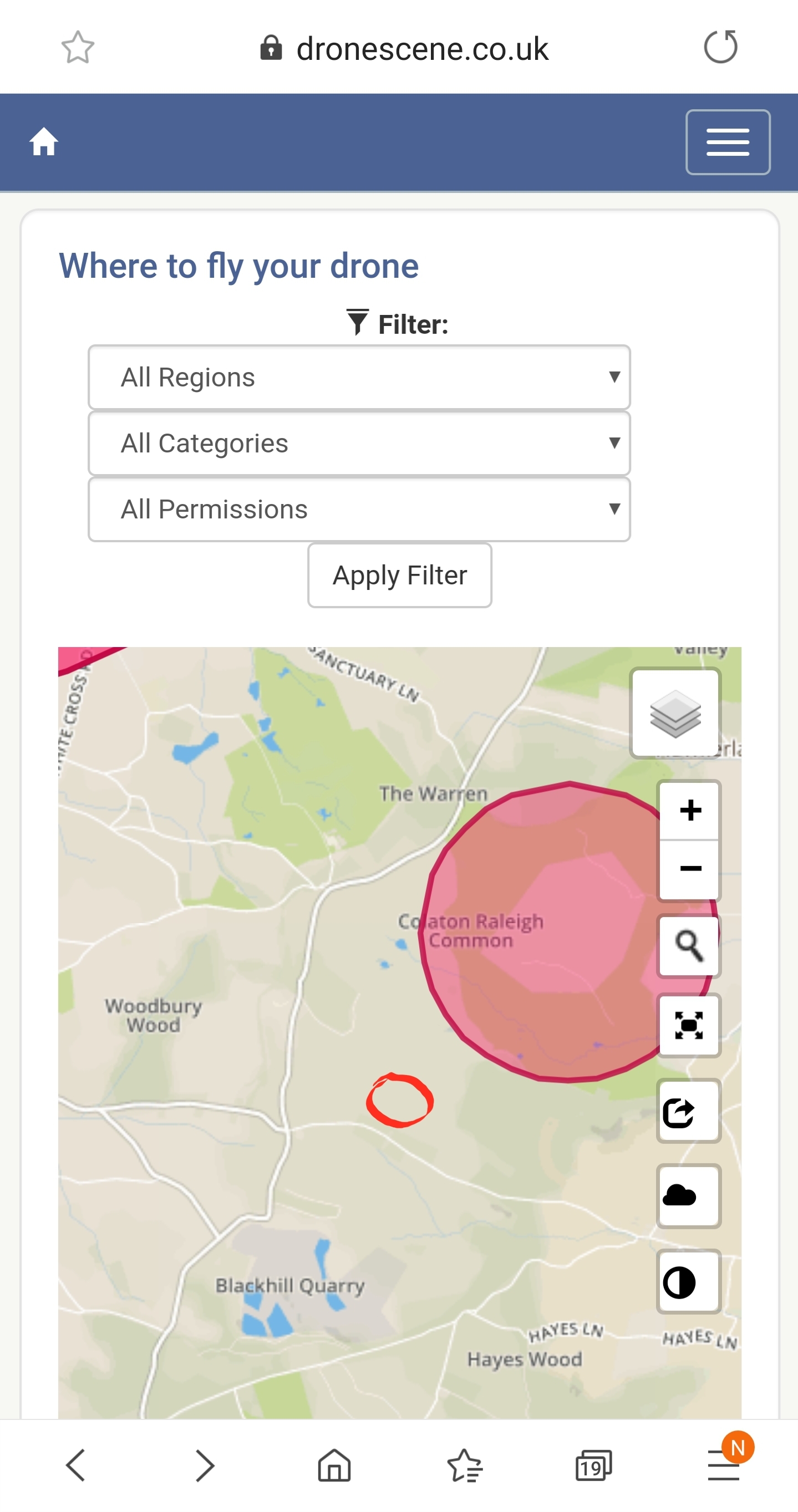This screenshot has width=798, height=1512.
Task: Toggle the map contrast mode
Action: click(689, 1281)
